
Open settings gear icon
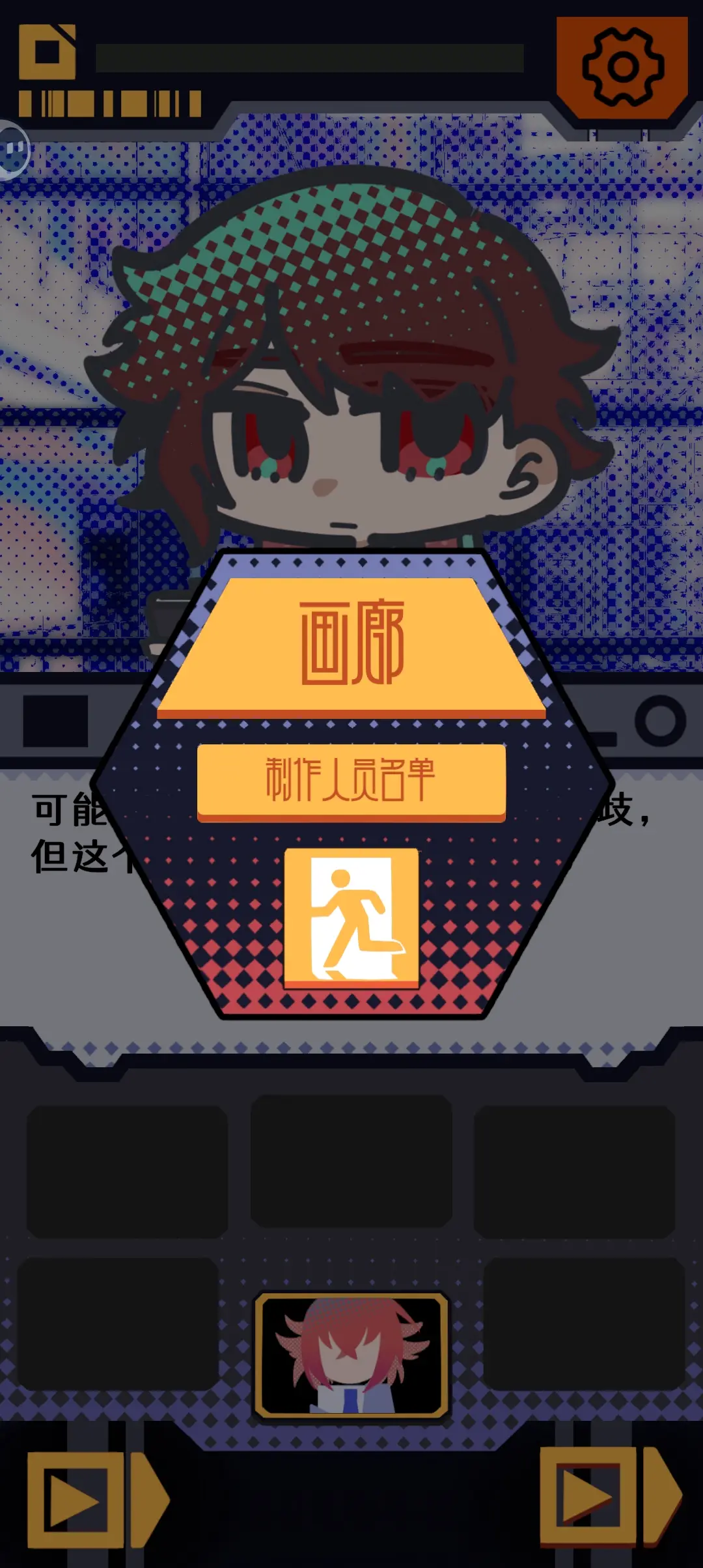pos(622,68)
